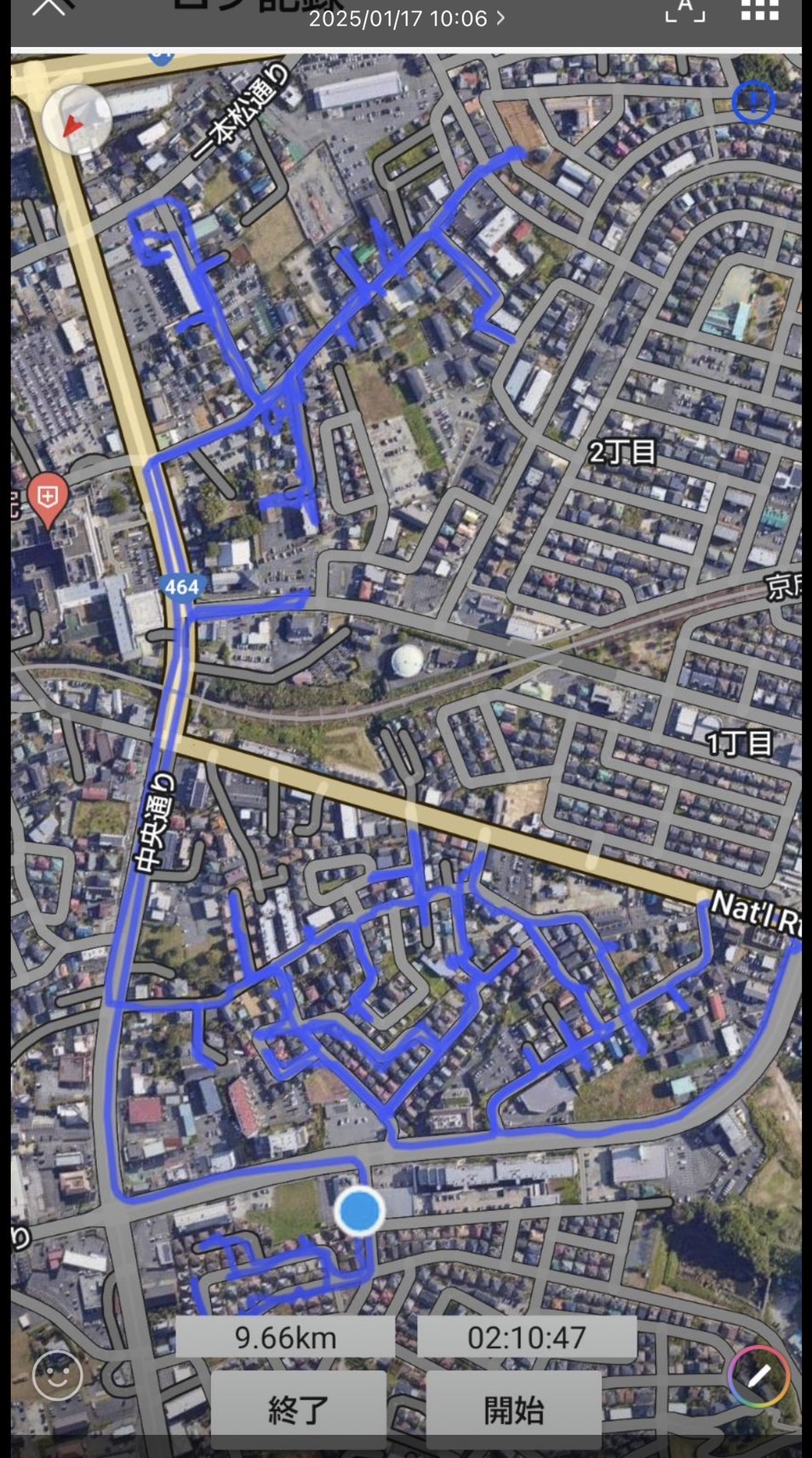Tap the 開始 button to start

click(513, 1409)
